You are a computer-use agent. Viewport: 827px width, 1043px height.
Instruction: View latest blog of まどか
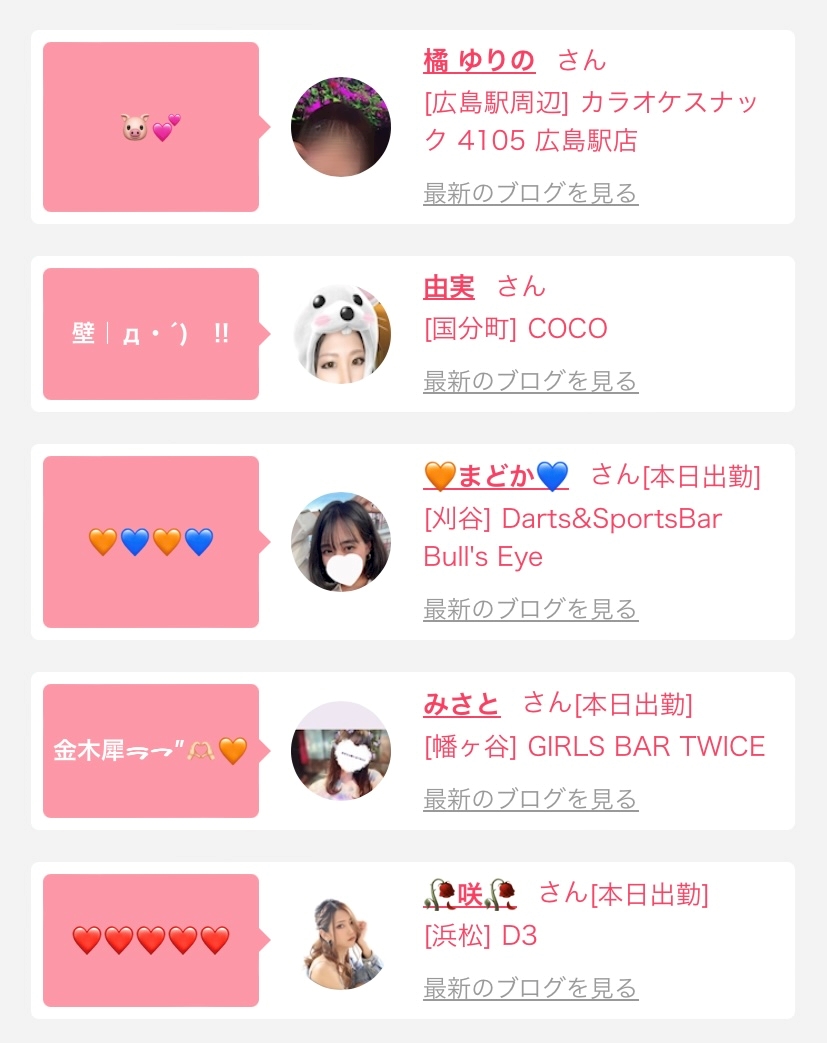point(530,609)
